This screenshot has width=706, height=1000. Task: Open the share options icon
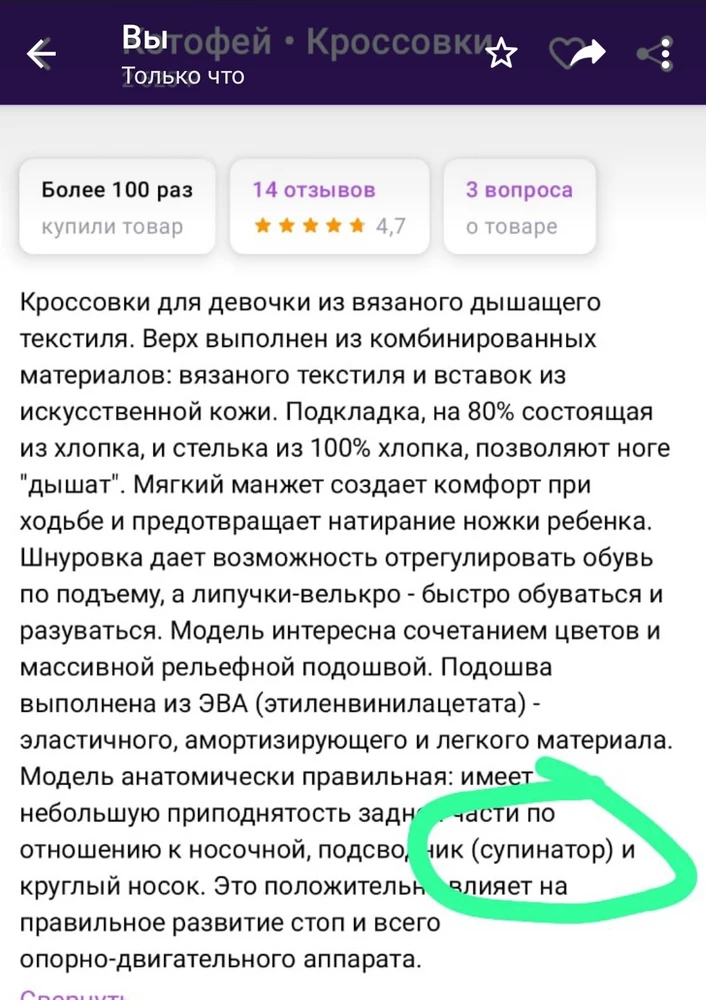[655, 54]
